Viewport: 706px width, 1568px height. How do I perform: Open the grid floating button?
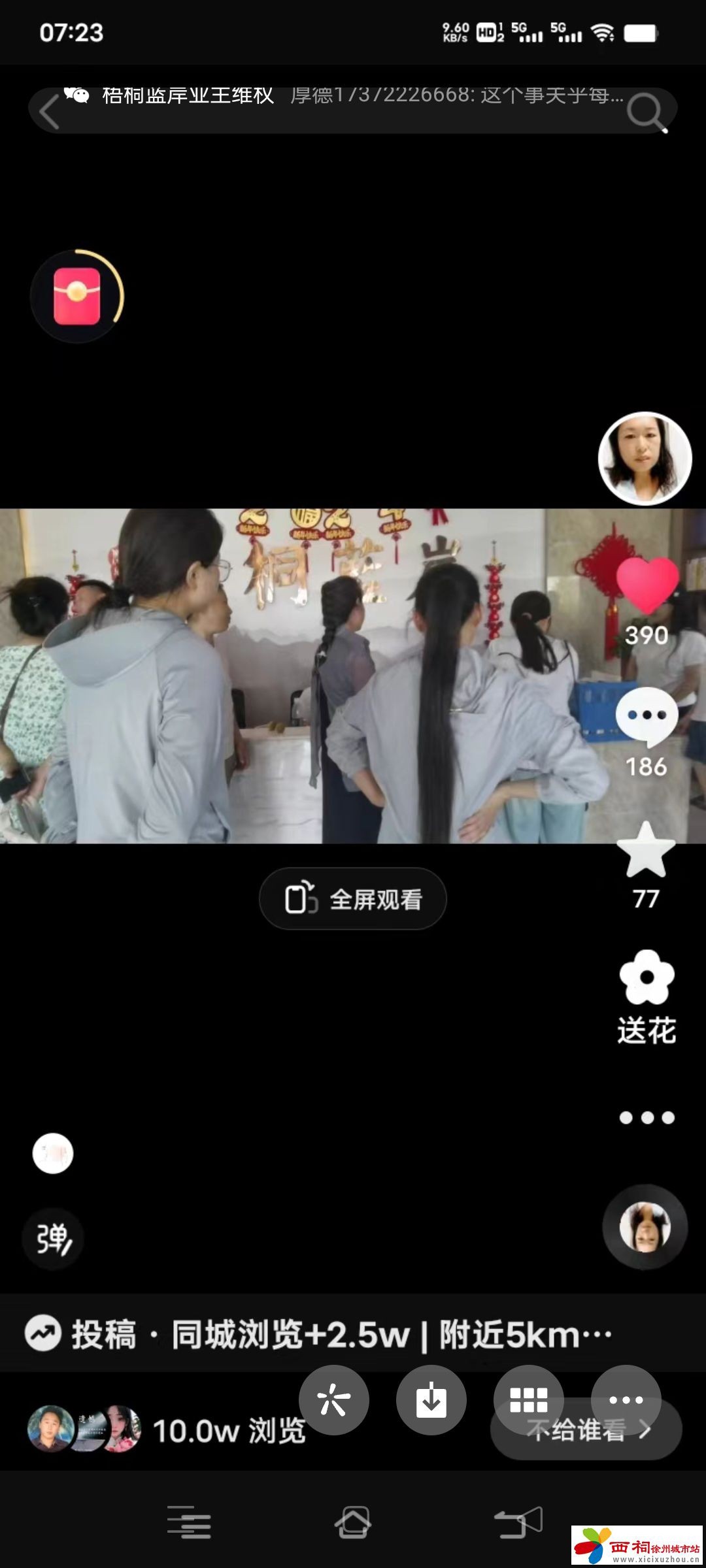click(528, 1400)
